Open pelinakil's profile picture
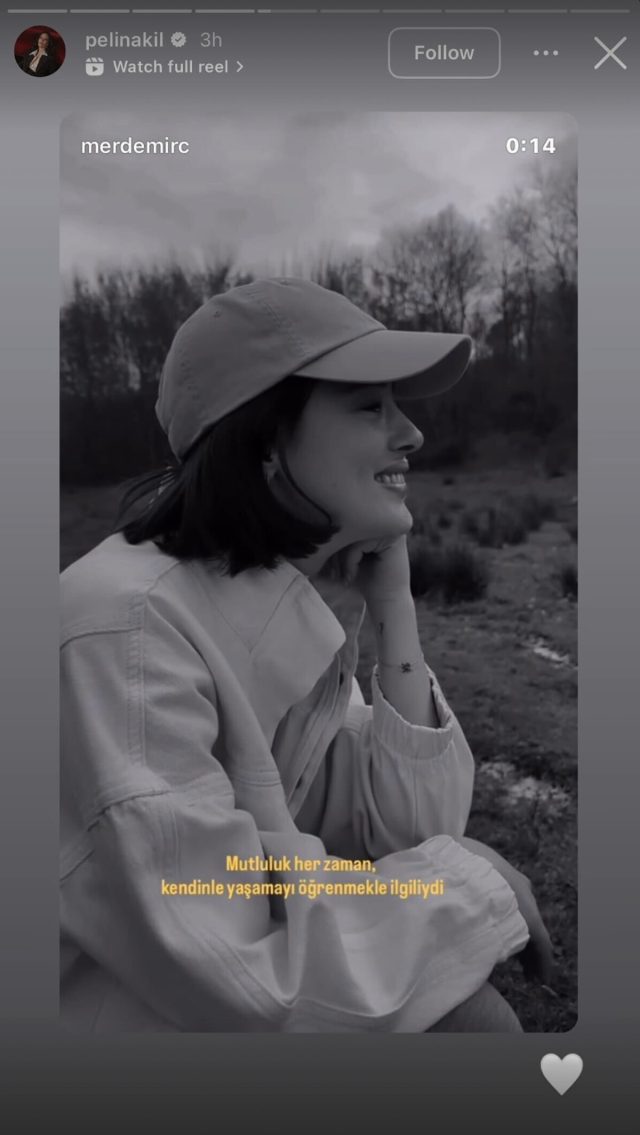 point(40,52)
